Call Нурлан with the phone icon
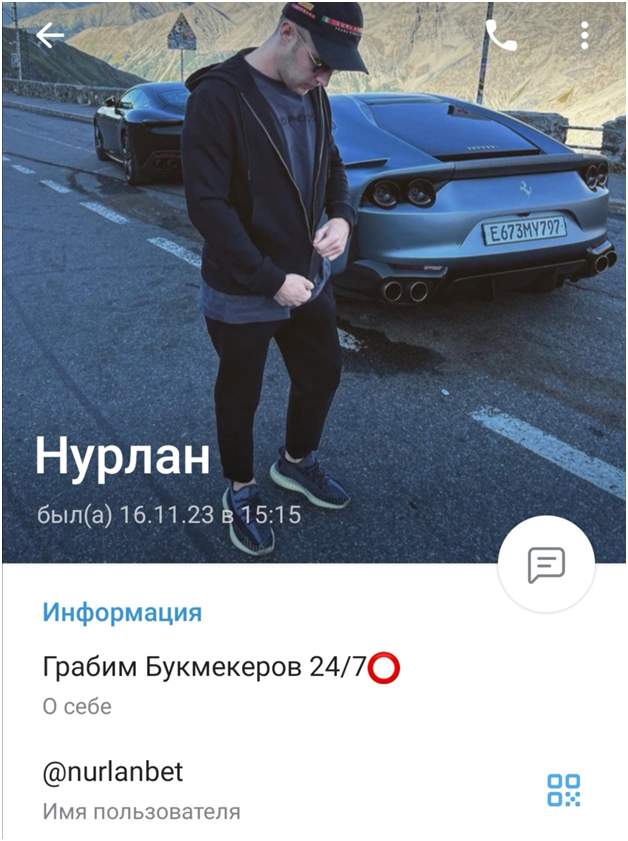This screenshot has width=628, height=841. [501, 36]
